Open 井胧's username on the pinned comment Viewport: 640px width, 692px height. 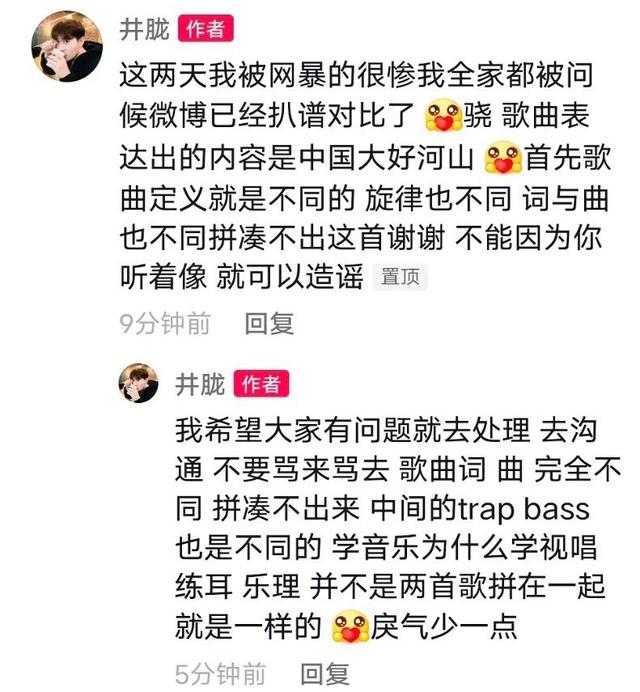[143, 29]
